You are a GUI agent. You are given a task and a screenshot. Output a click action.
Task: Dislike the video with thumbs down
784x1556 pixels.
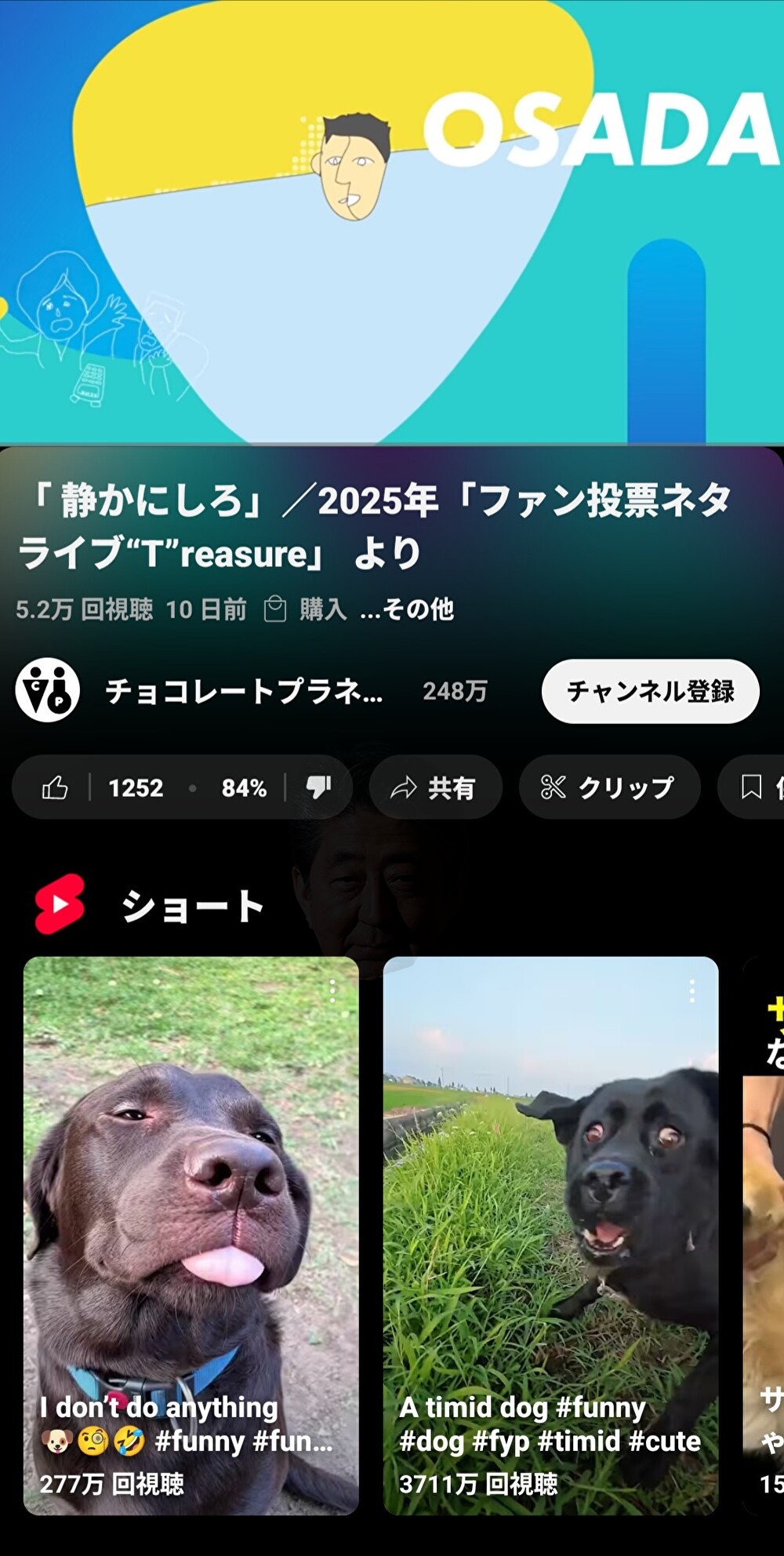pos(318,787)
